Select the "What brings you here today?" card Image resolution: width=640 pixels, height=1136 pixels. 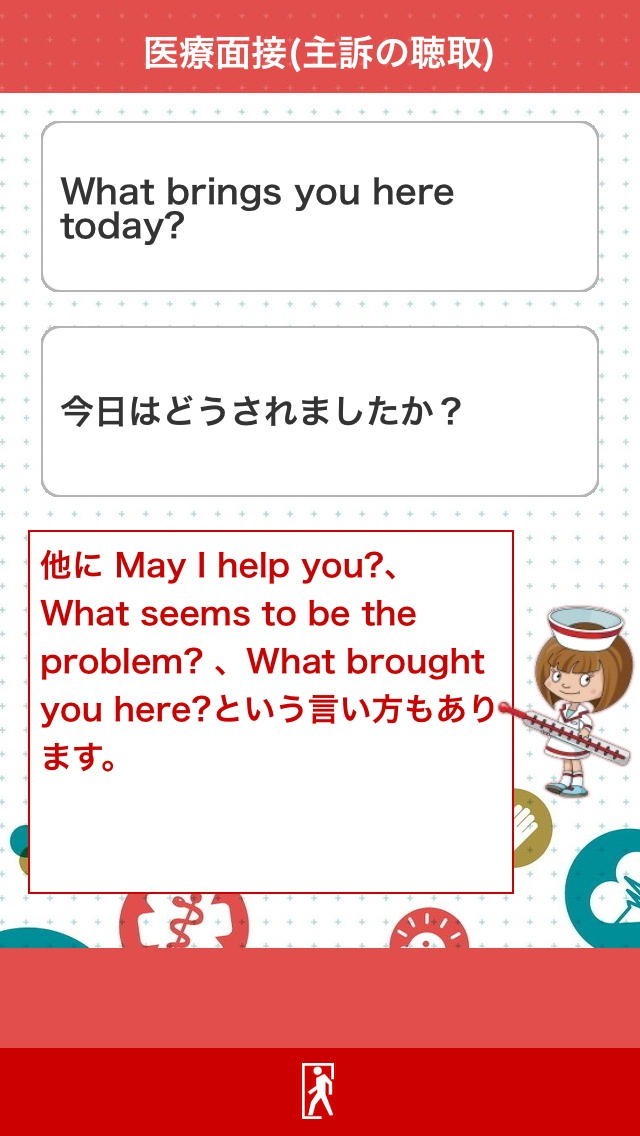click(320, 207)
